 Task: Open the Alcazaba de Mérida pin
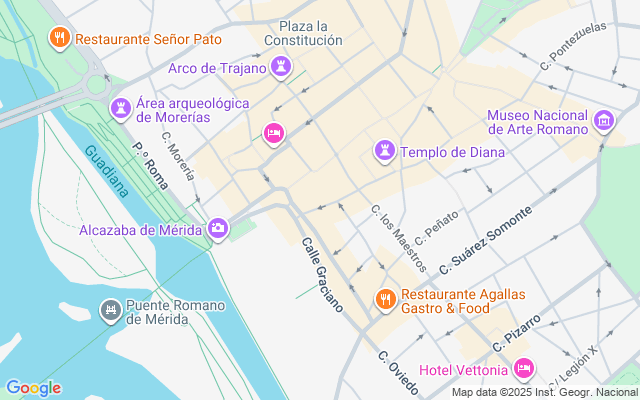click(217, 229)
